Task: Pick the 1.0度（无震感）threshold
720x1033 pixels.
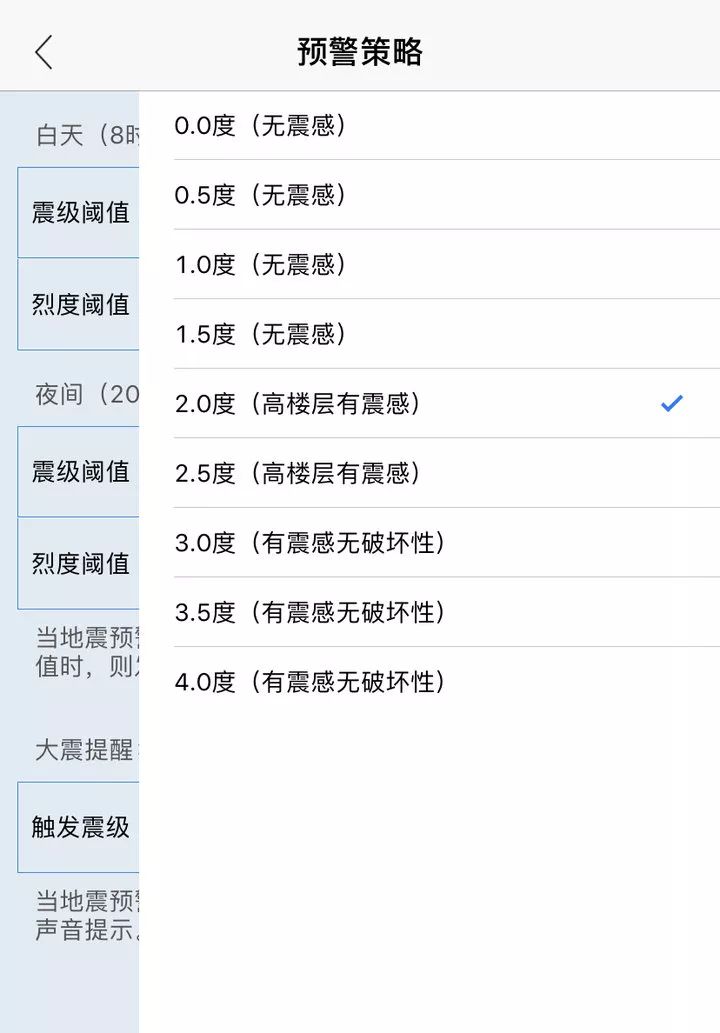Action: click(x=260, y=265)
